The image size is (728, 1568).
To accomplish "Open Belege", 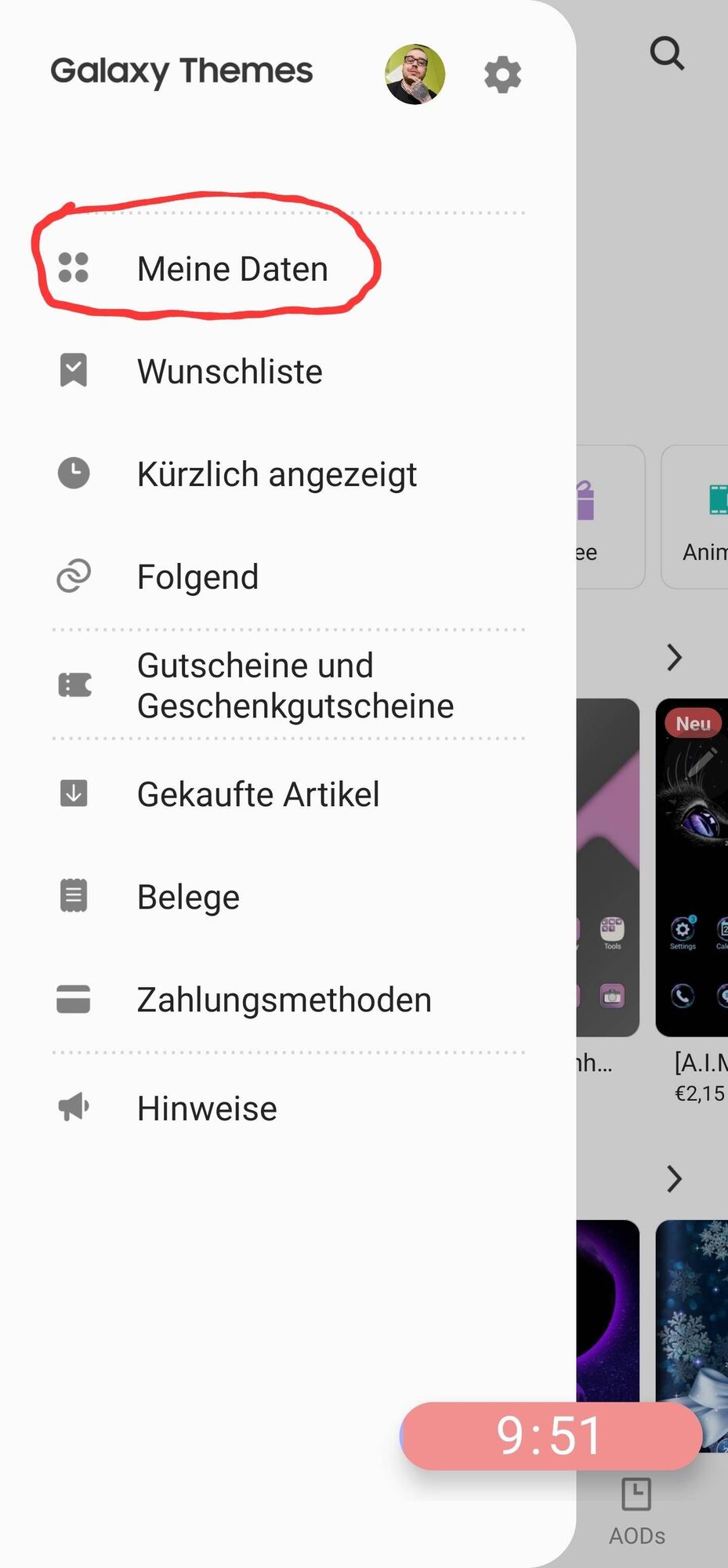I will [188, 897].
